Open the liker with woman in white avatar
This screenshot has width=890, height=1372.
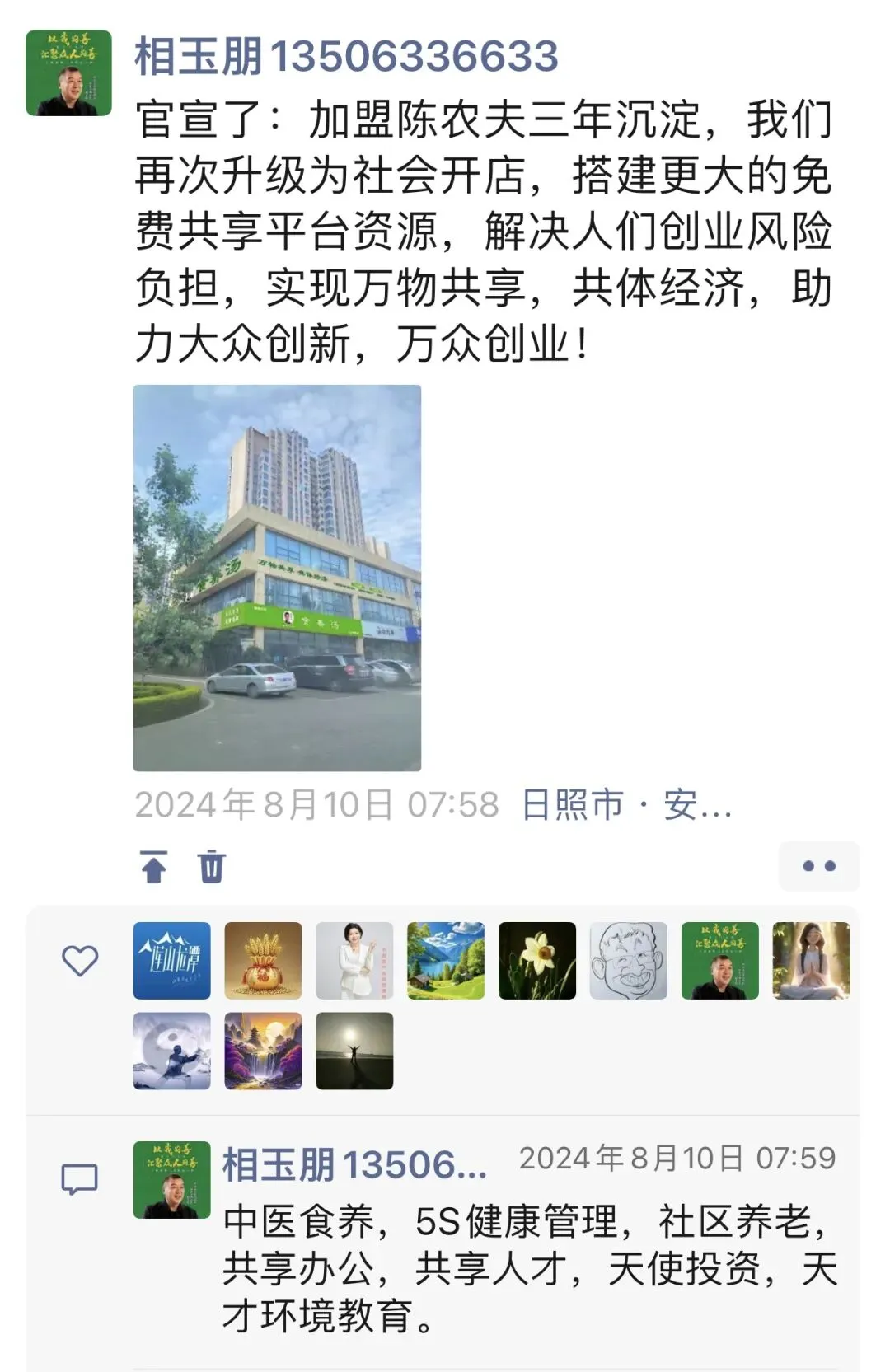pos(354,961)
